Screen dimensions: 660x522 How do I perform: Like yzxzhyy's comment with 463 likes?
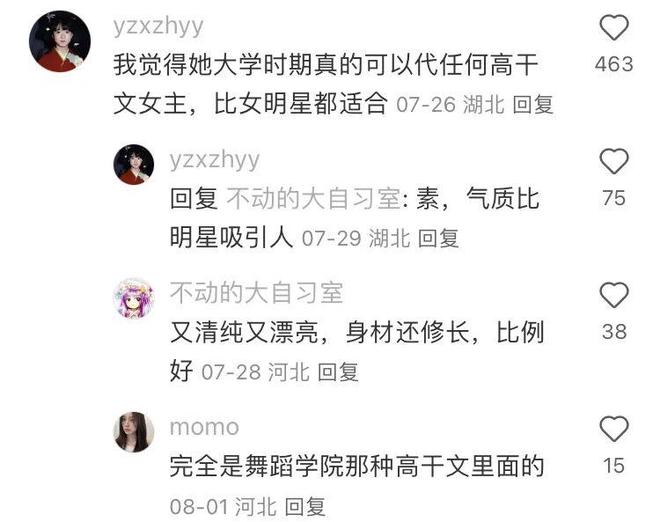pos(613,28)
